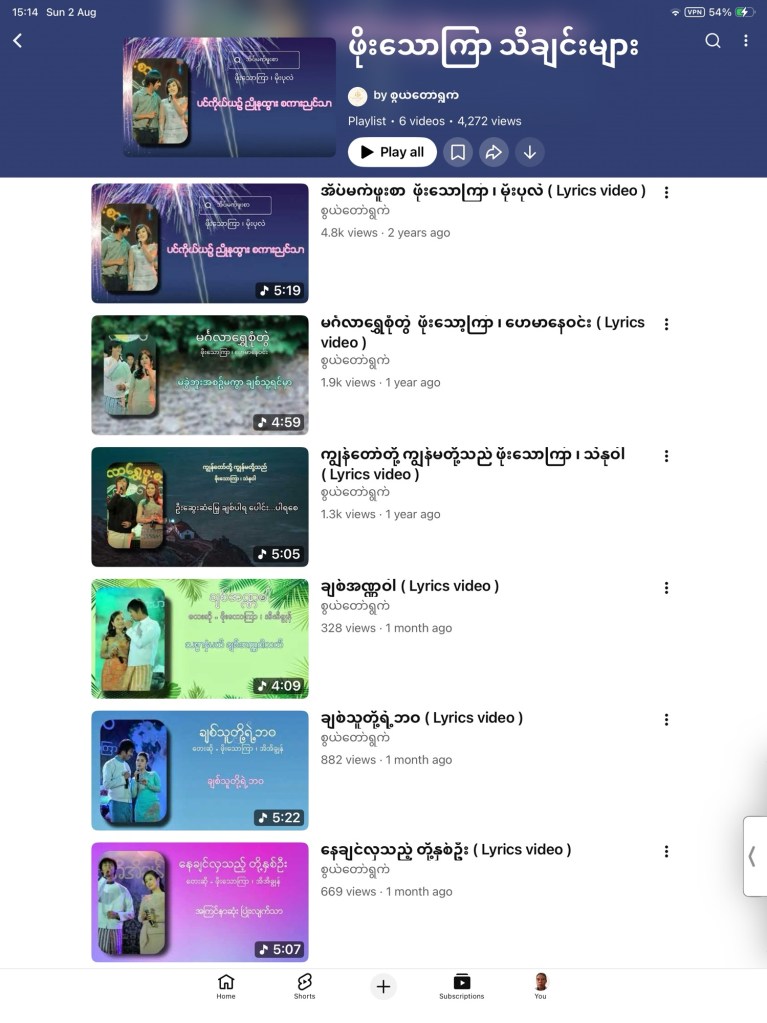Open the 5:22 video with 882 views
This screenshot has height=1023, width=767.
tap(200, 771)
